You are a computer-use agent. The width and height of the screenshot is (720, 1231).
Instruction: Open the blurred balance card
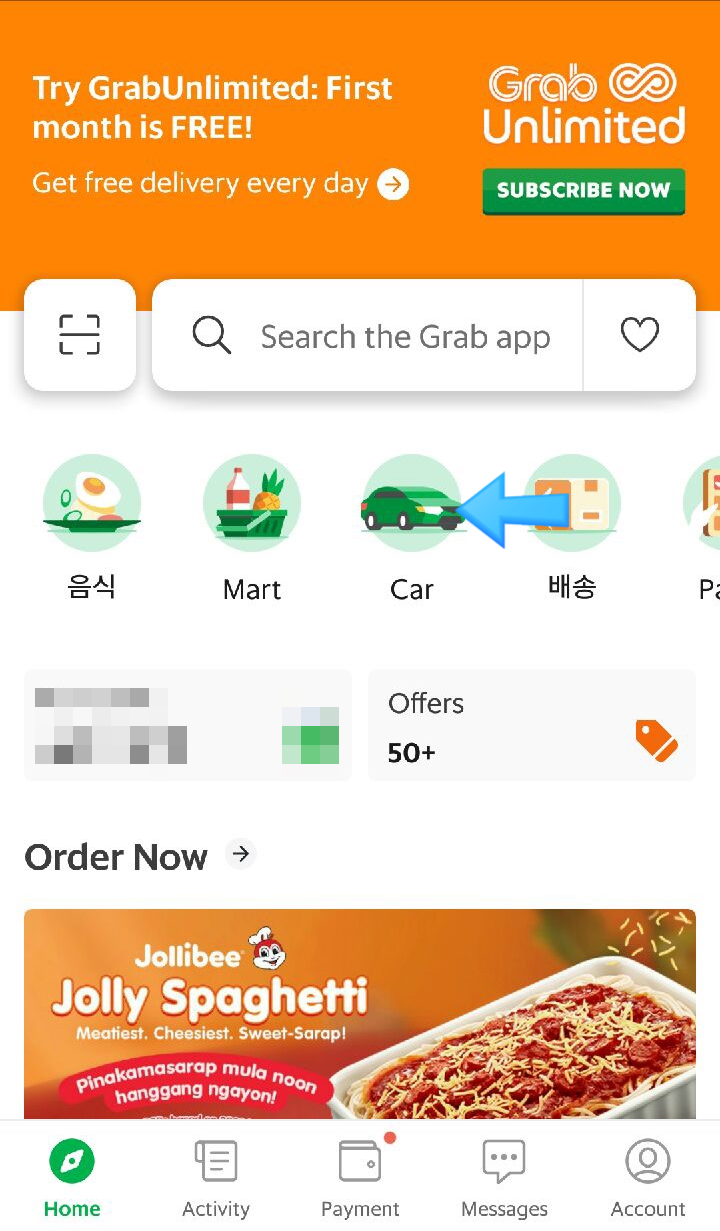click(187, 726)
